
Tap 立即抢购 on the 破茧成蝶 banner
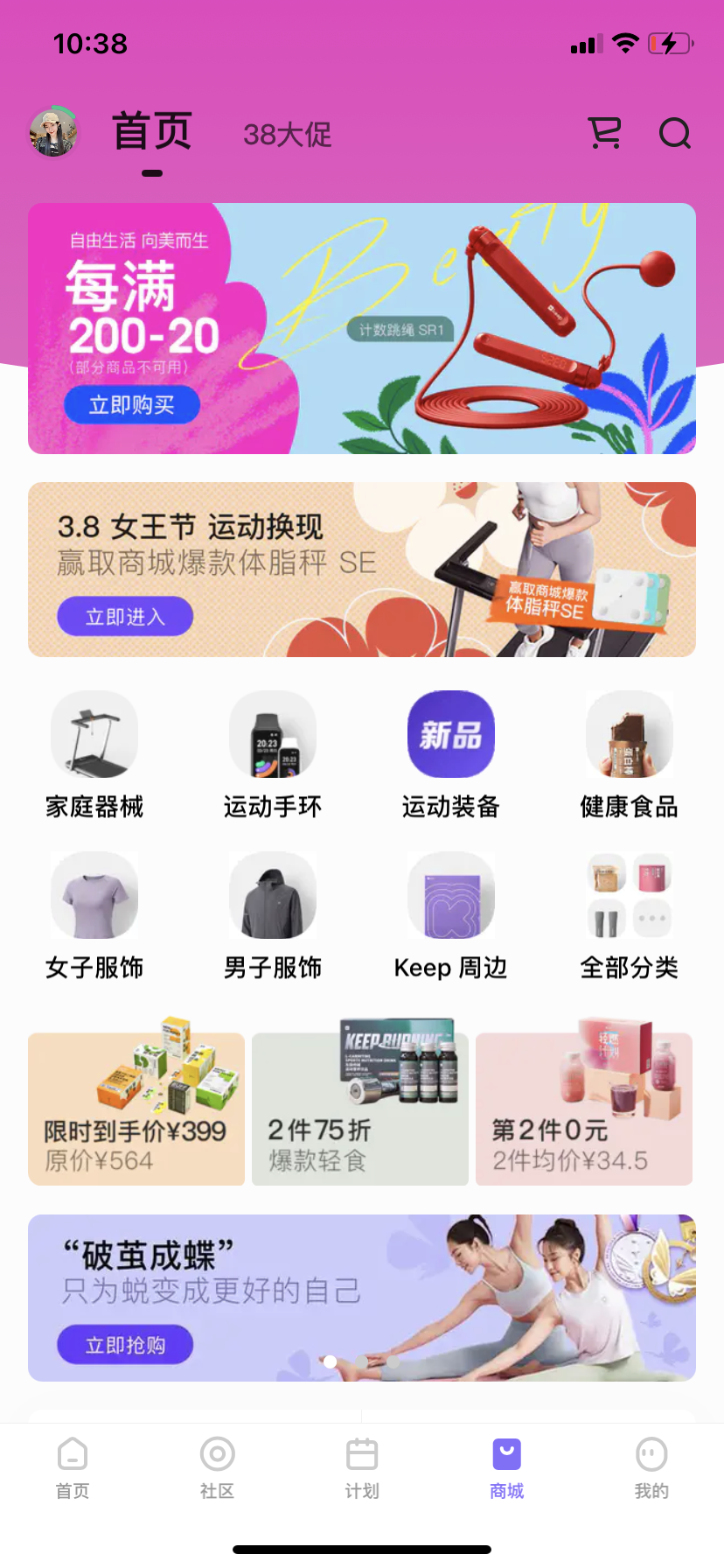coord(125,1345)
